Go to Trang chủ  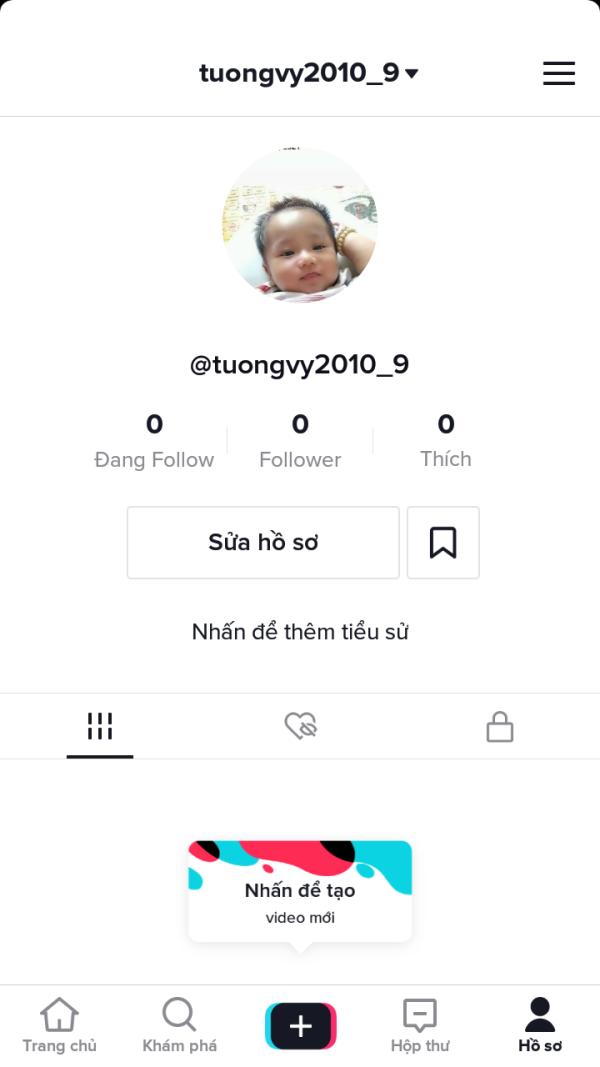point(59,1026)
